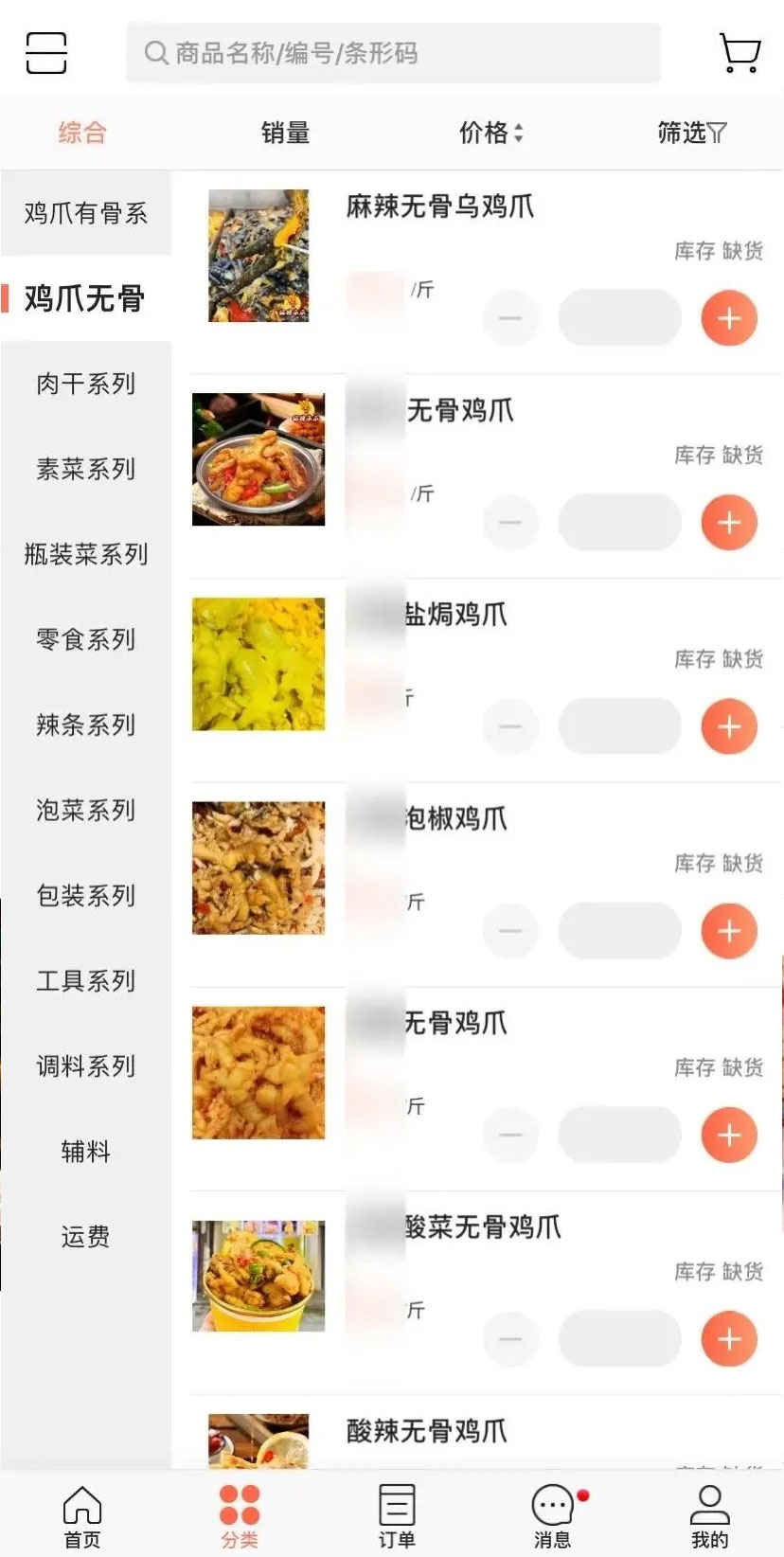
Task: Switch to the 肉干系列 category
Action: coord(86,384)
